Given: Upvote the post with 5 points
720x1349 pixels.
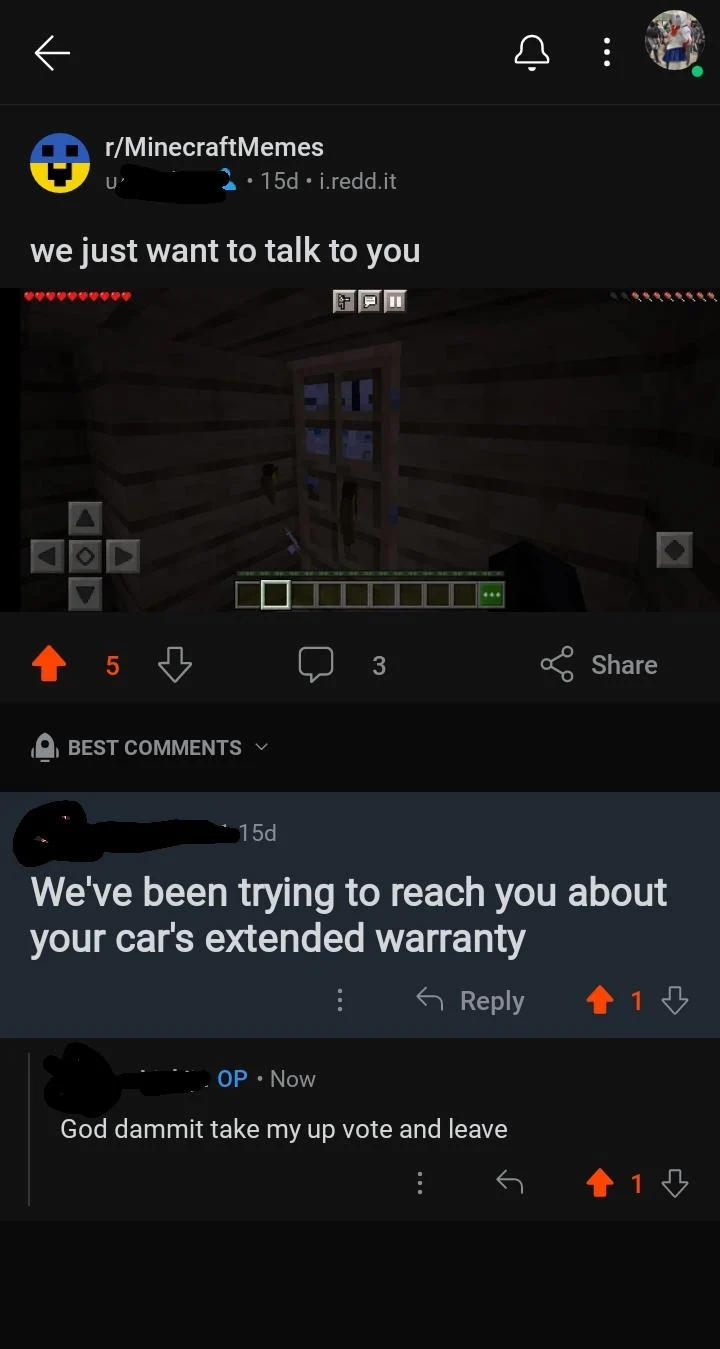Looking at the screenshot, I should tap(50, 665).
